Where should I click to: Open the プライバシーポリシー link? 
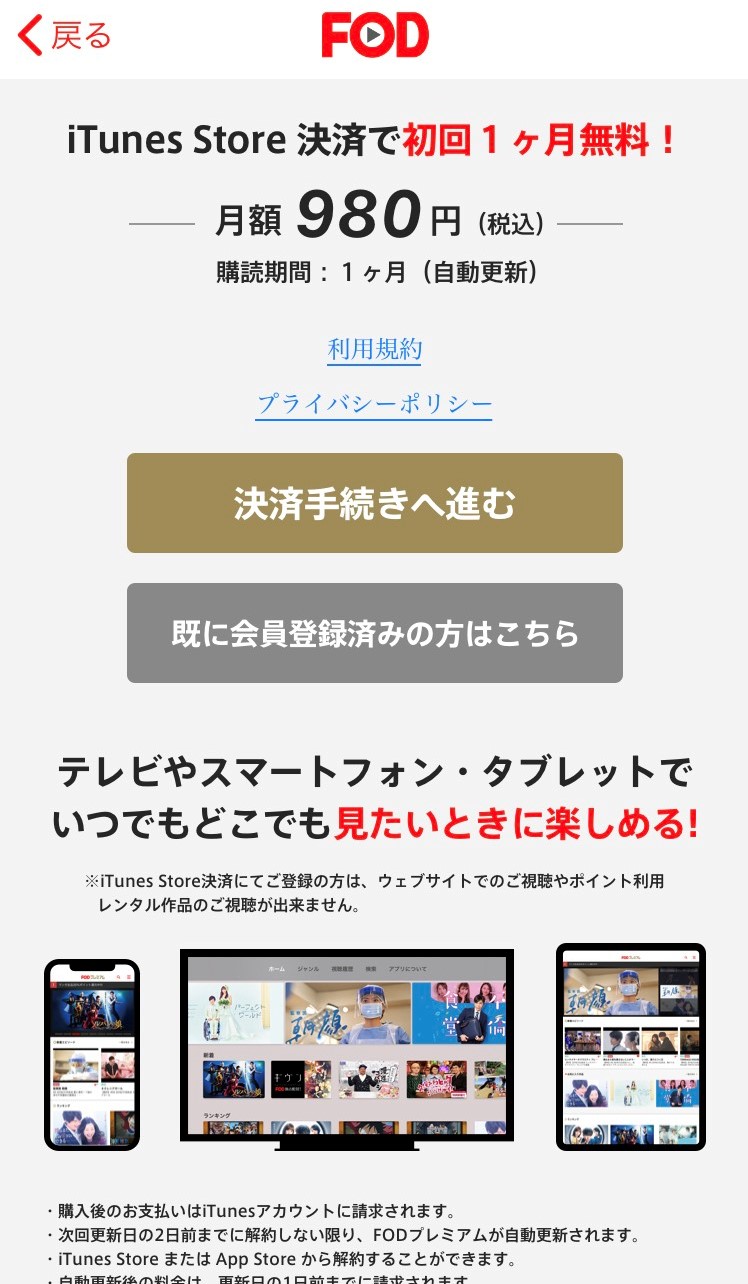tap(374, 405)
